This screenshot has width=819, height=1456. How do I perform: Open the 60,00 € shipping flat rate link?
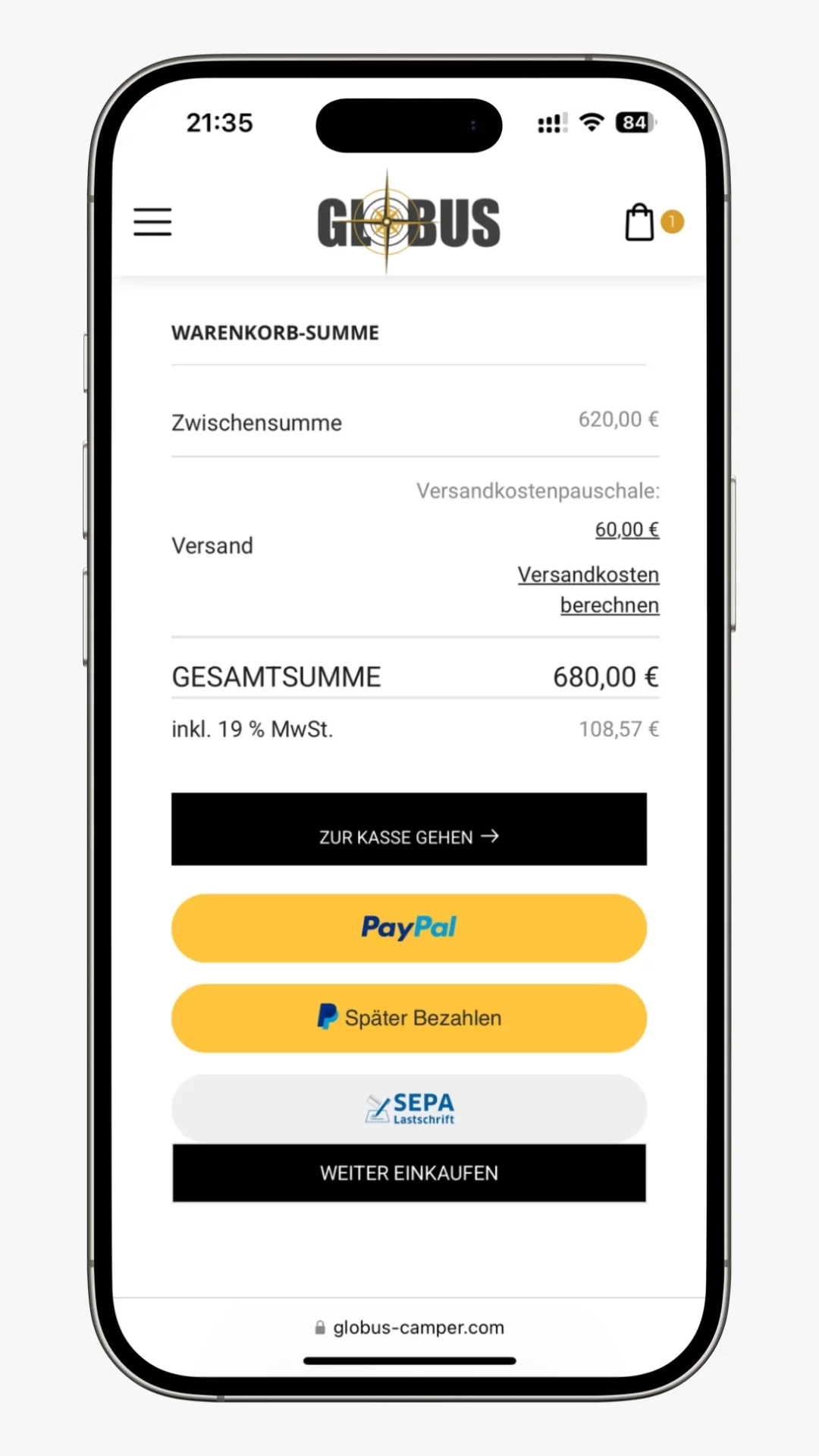pyautogui.click(x=626, y=529)
